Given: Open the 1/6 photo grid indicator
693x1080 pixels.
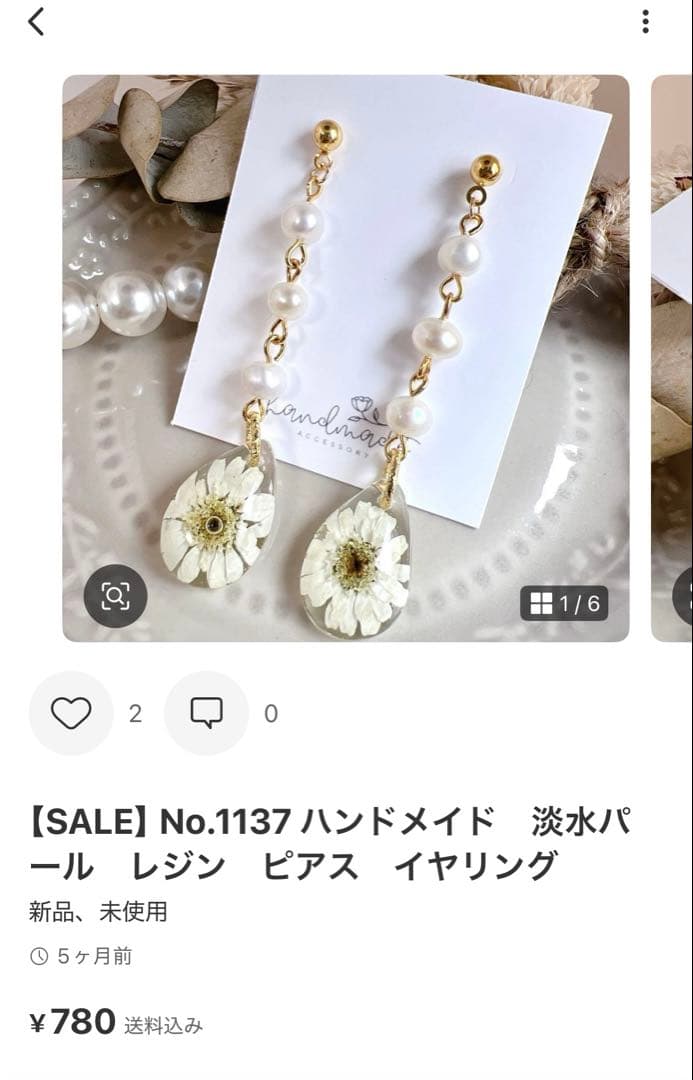Looking at the screenshot, I should (x=564, y=603).
